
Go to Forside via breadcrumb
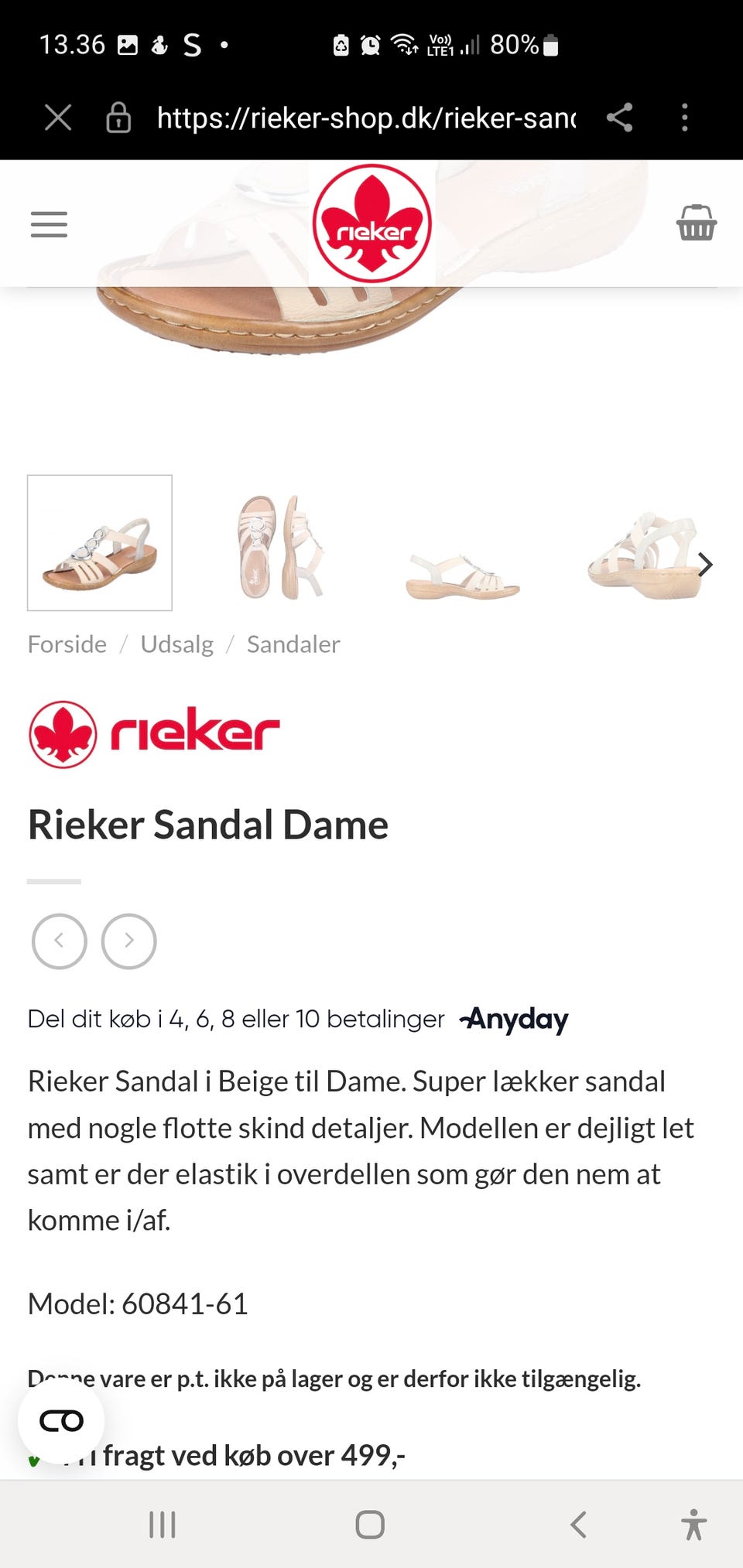[67, 644]
